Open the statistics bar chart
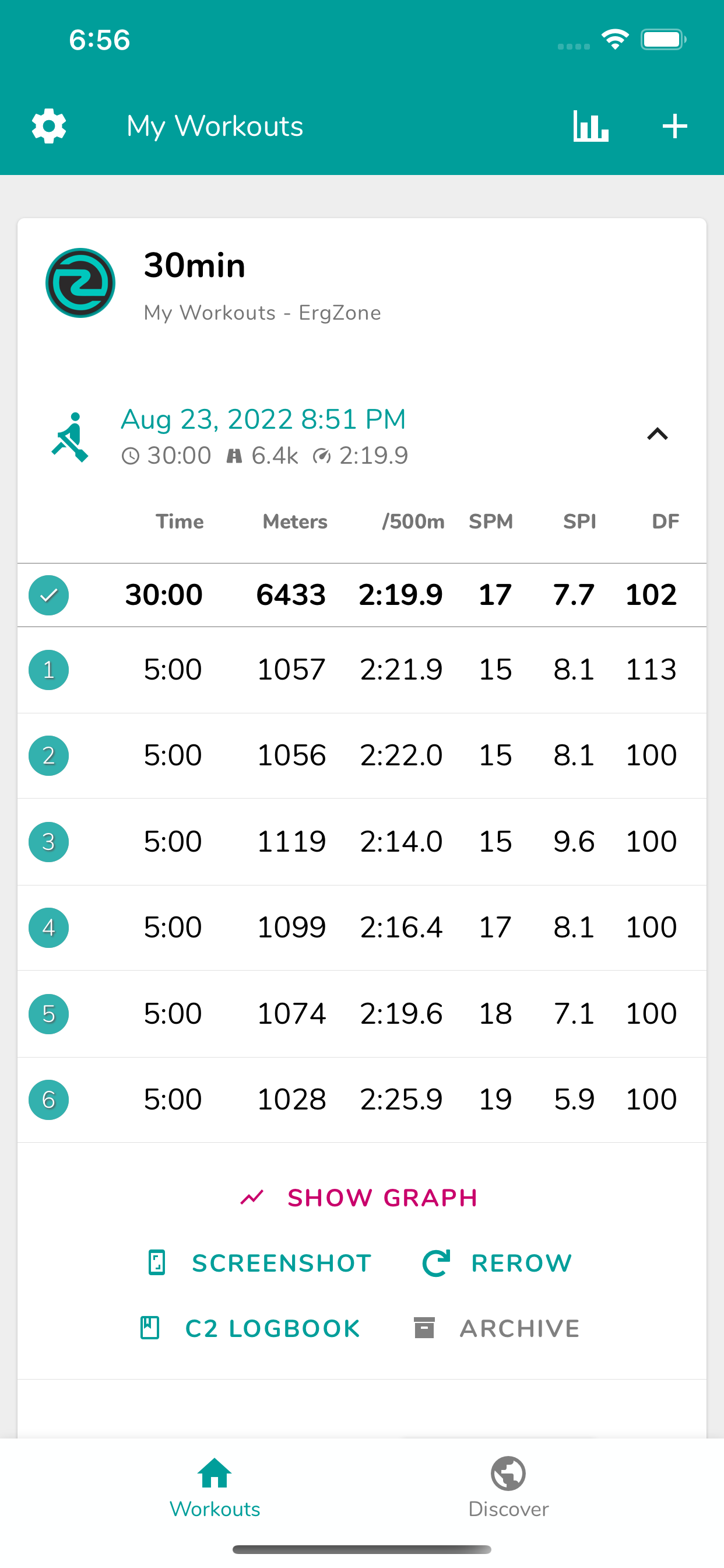The height and width of the screenshot is (1568, 724). click(x=590, y=127)
